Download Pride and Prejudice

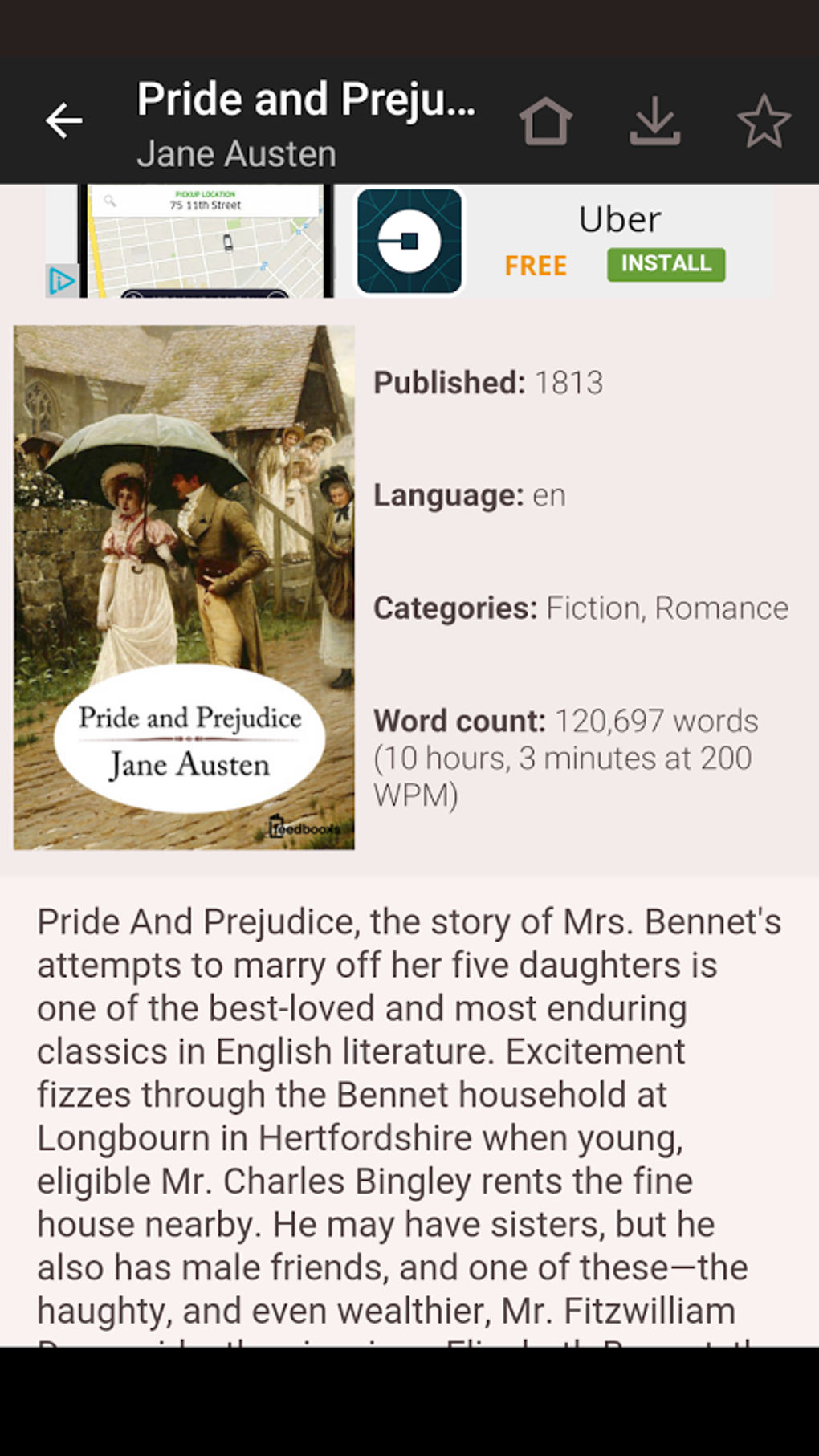654,121
